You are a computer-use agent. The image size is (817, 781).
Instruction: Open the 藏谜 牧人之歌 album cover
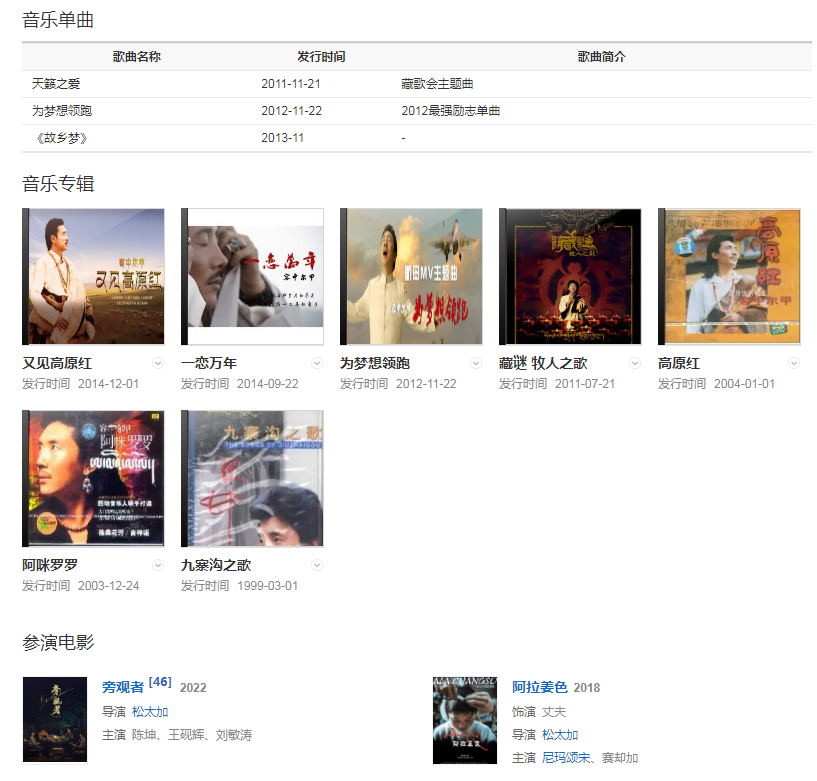point(570,277)
